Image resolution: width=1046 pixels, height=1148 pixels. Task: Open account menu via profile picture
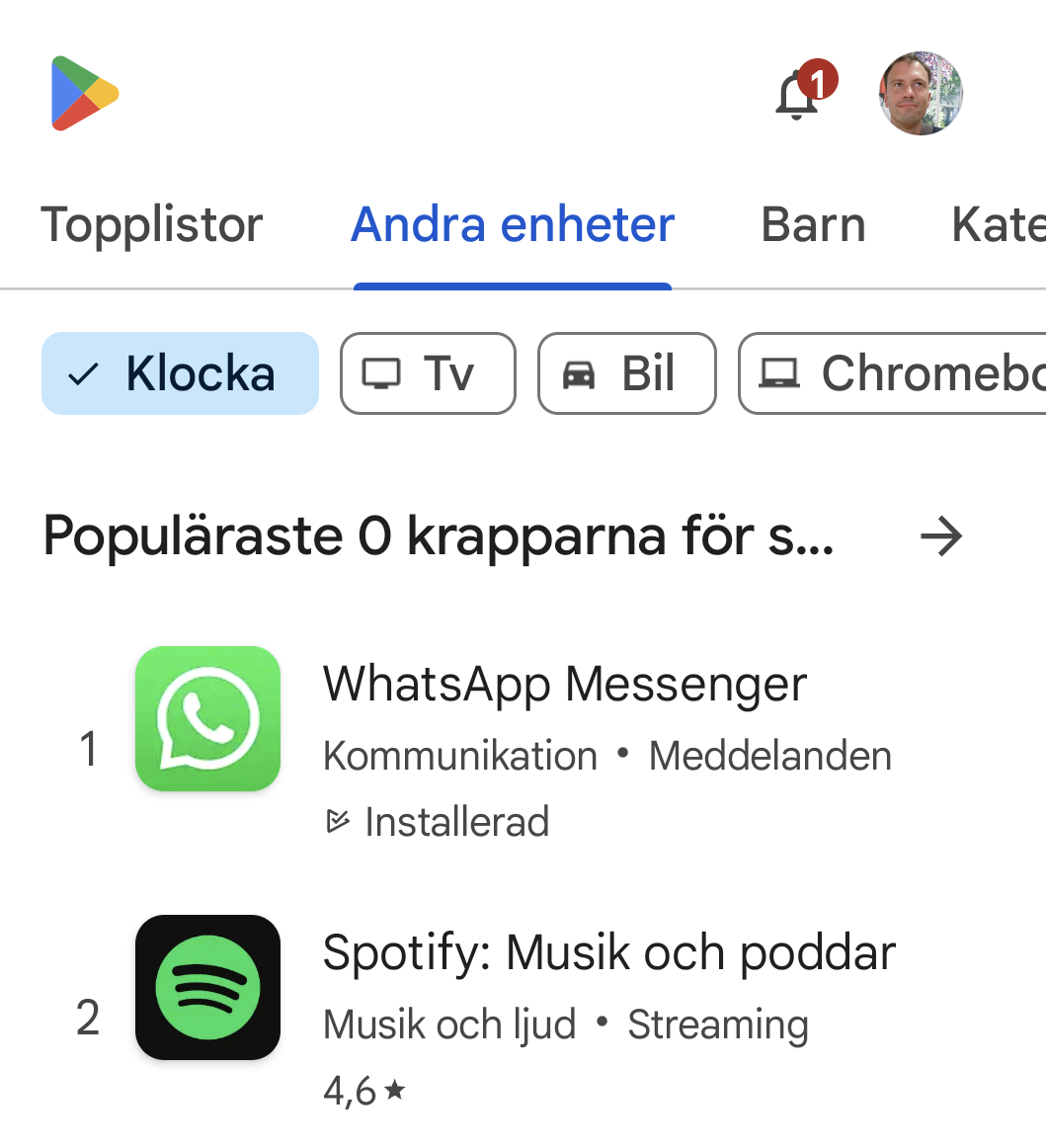tap(920, 93)
